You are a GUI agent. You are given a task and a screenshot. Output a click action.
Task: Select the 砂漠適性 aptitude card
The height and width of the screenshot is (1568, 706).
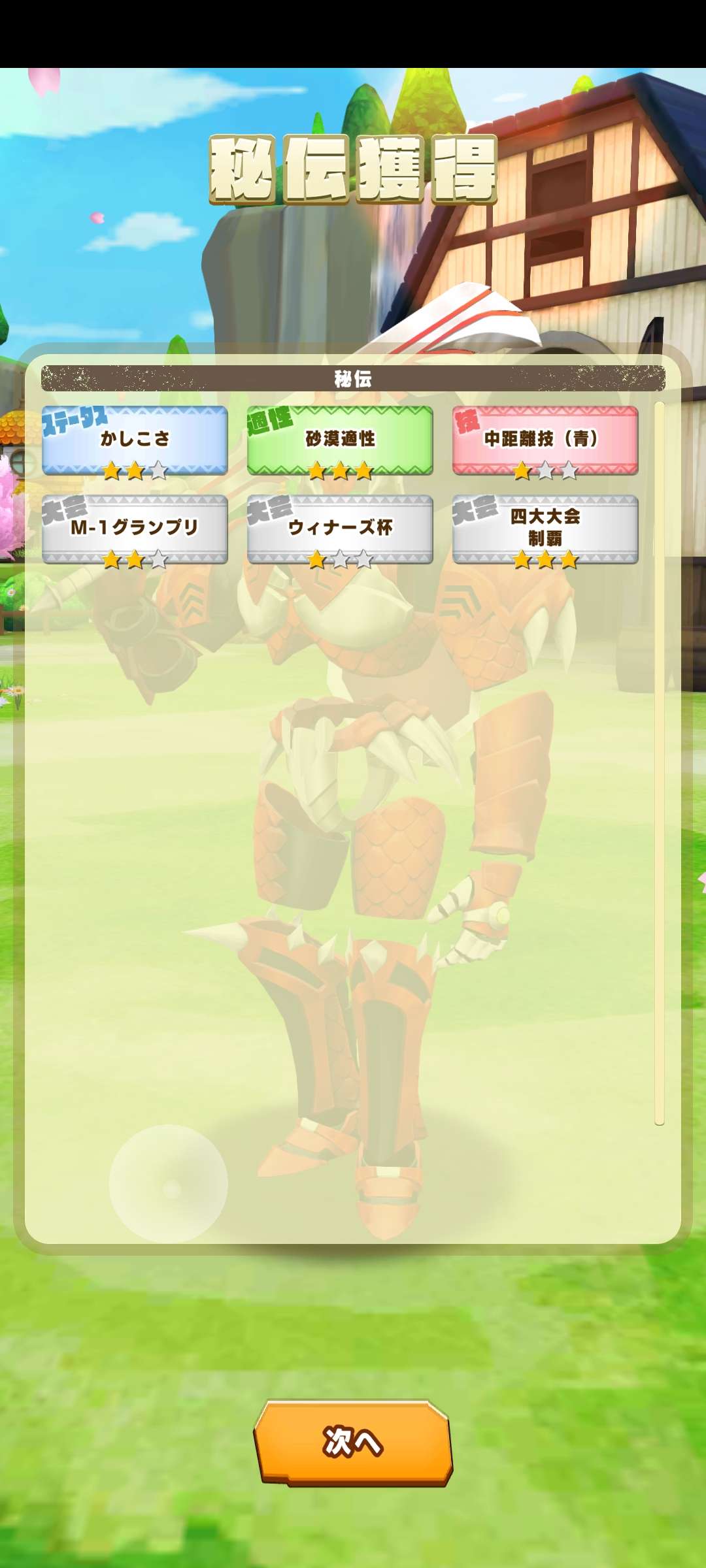pos(340,440)
